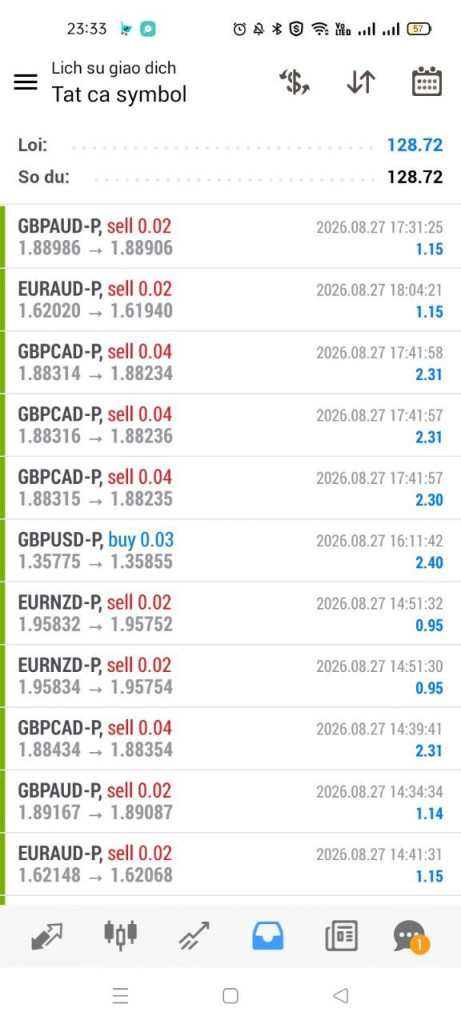Open the GBPAUD-P trade closed at 17:31:25
The width and height of the screenshot is (461, 1024).
pyautogui.click(x=230, y=237)
